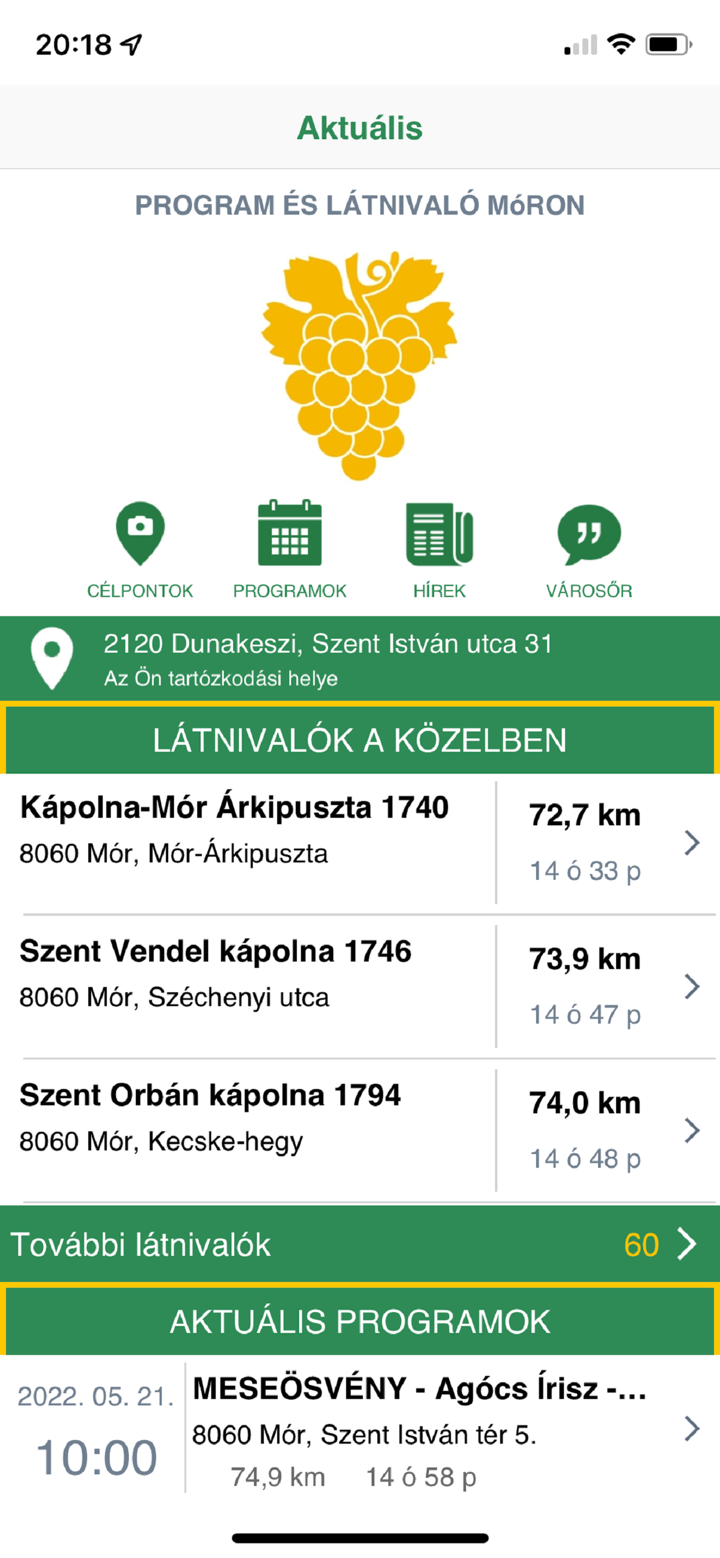Image resolution: width=720 pixels, height=1558 pixels.
Task: Switch to the Aktuális tab
Action: [x=359, y=127]
